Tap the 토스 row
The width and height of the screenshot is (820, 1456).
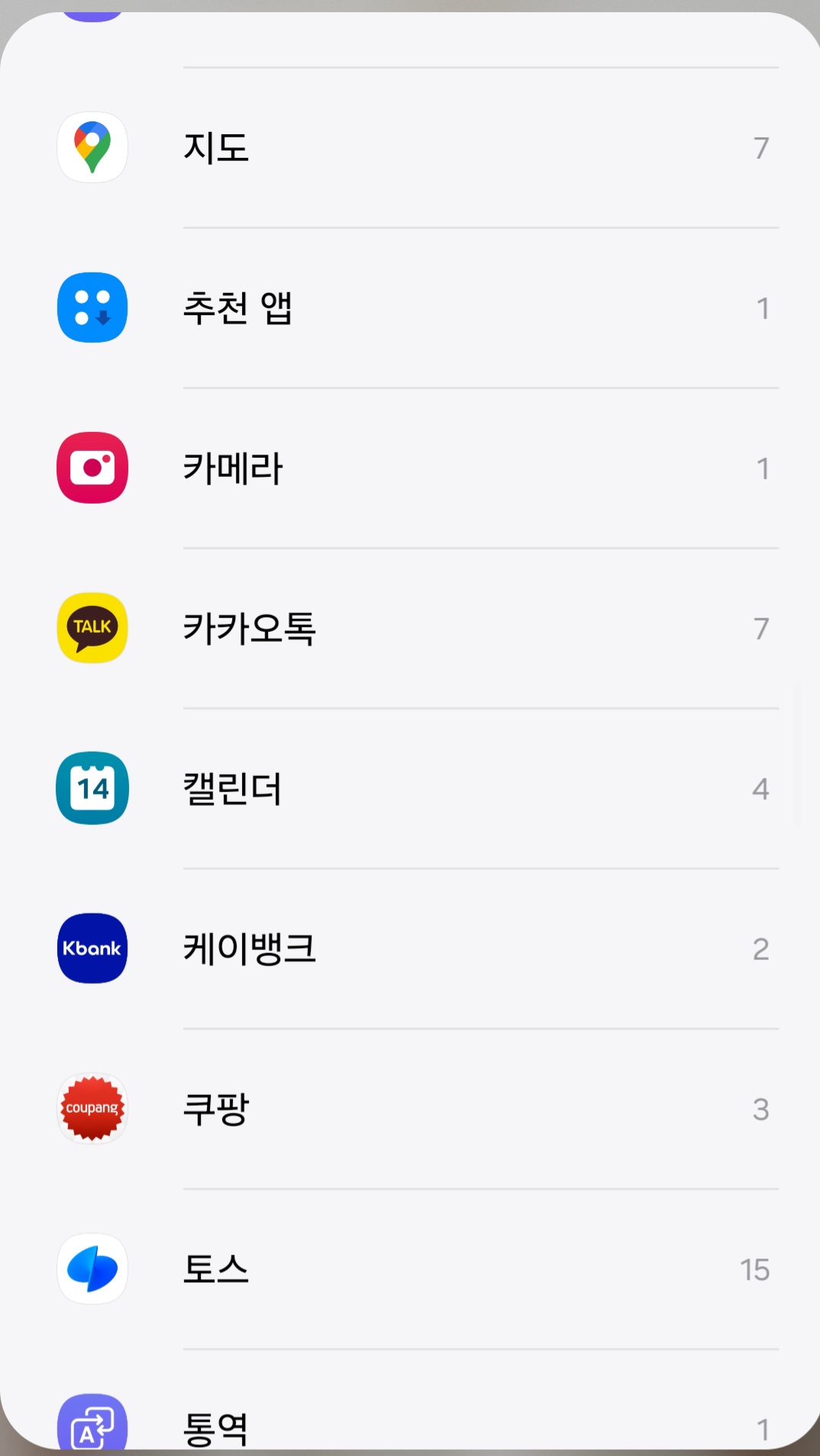point(410,1269)
